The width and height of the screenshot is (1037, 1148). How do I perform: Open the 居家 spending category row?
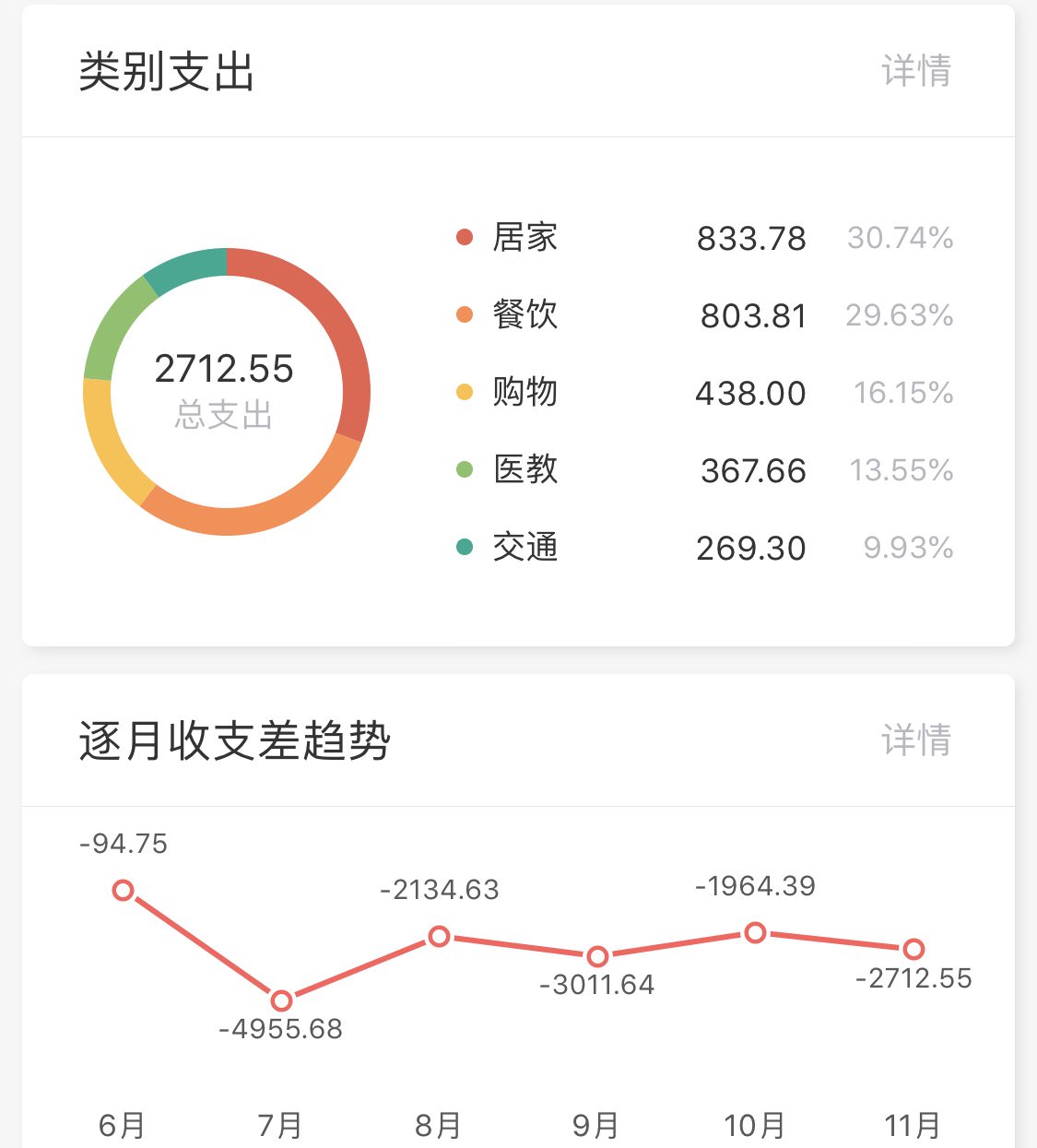point(704,238)
